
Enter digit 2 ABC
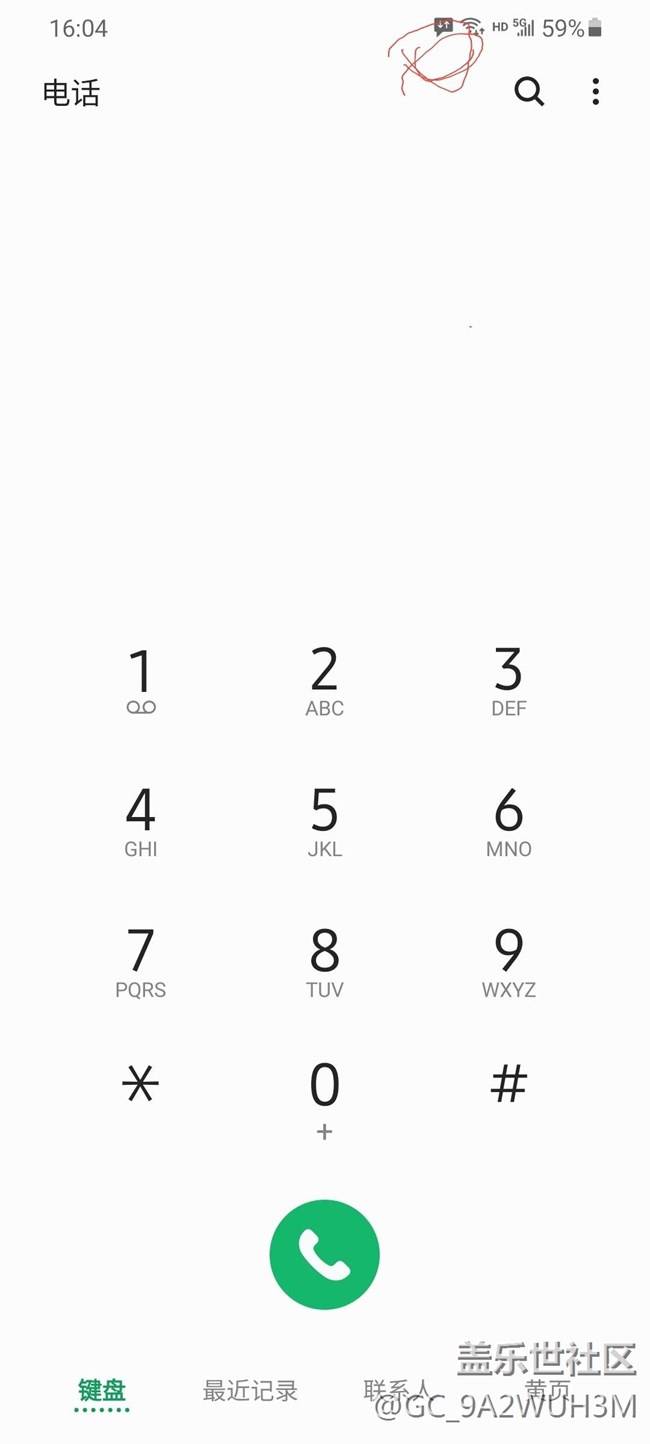point(325,682)
